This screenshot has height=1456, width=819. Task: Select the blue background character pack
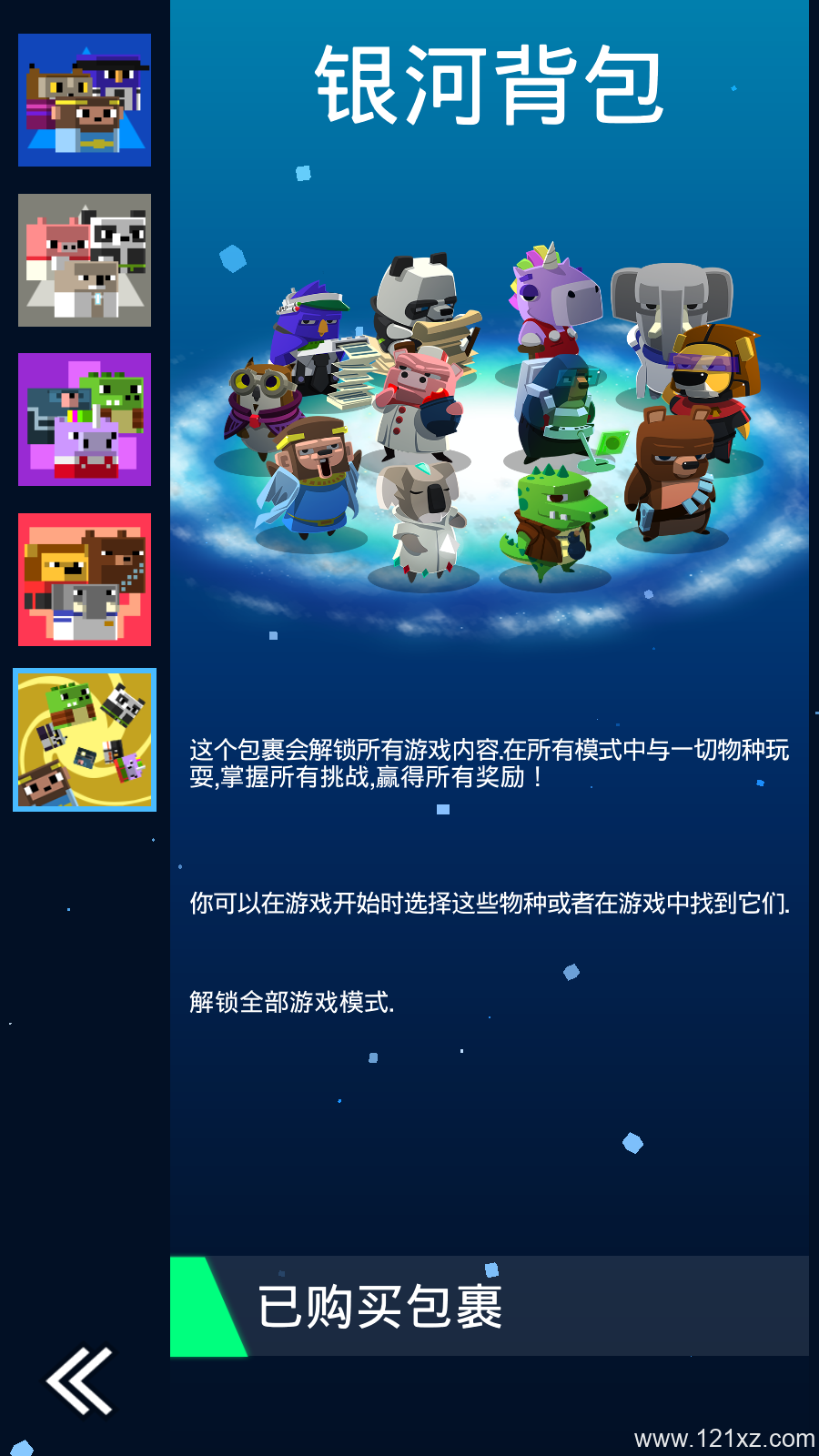click(x=85, y=100)
